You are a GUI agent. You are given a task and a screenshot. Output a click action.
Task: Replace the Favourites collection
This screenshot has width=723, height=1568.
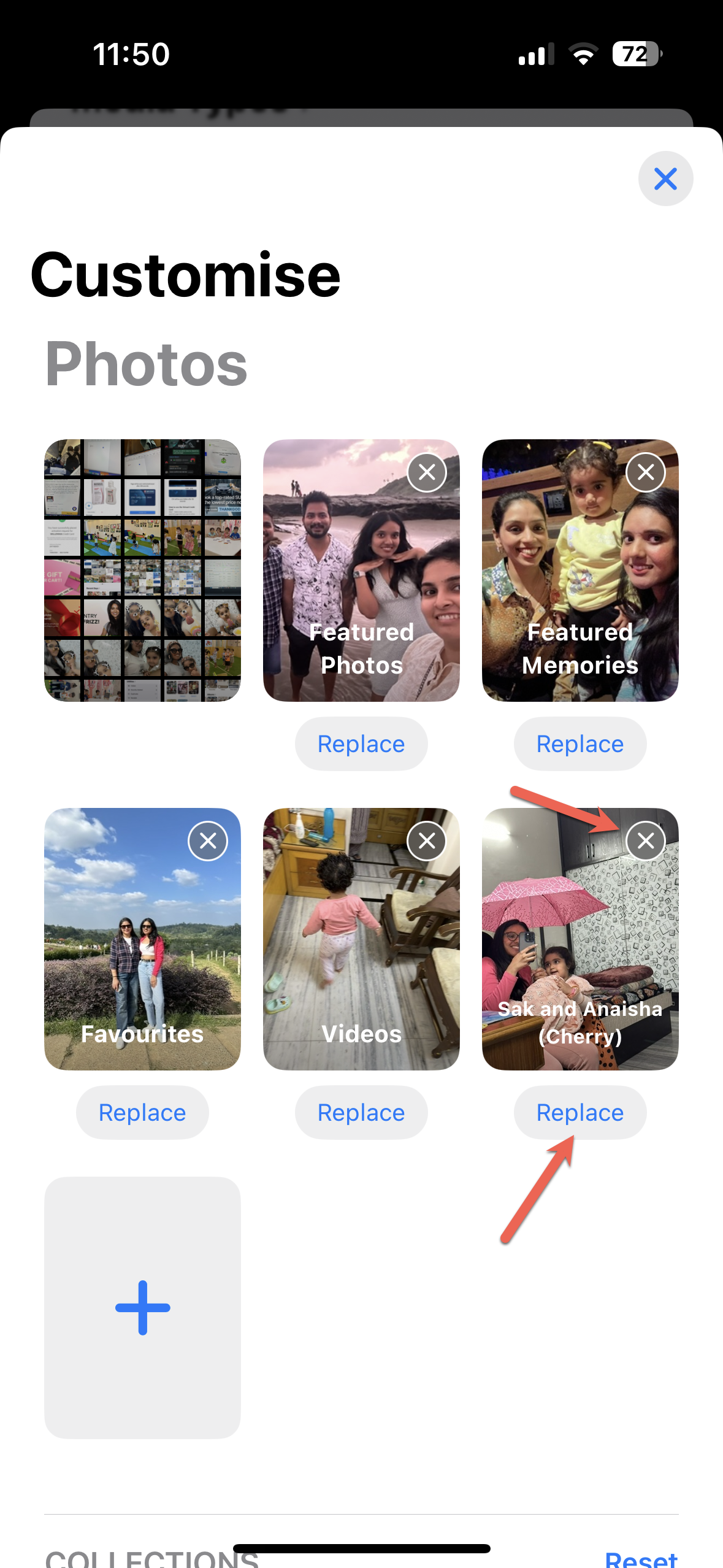pyautogui.click(x=142, y=1113)
